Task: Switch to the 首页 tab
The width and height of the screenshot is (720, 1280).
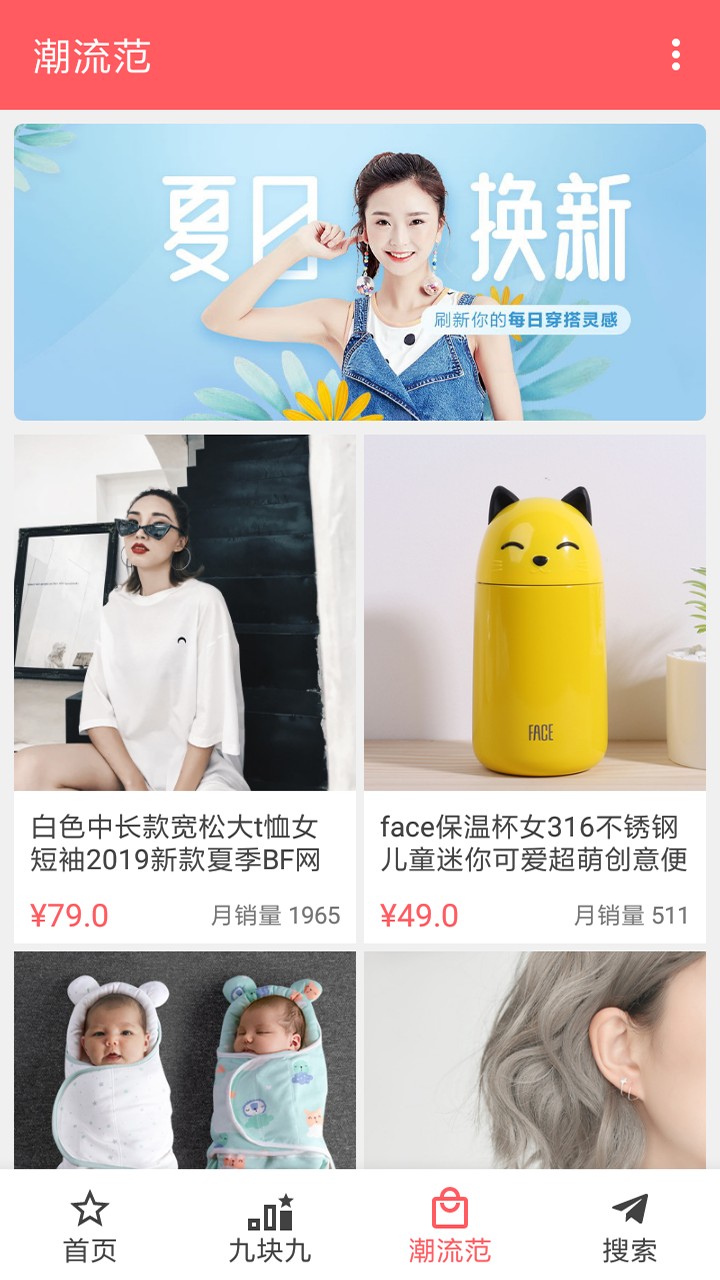Action: point(90,1228)
